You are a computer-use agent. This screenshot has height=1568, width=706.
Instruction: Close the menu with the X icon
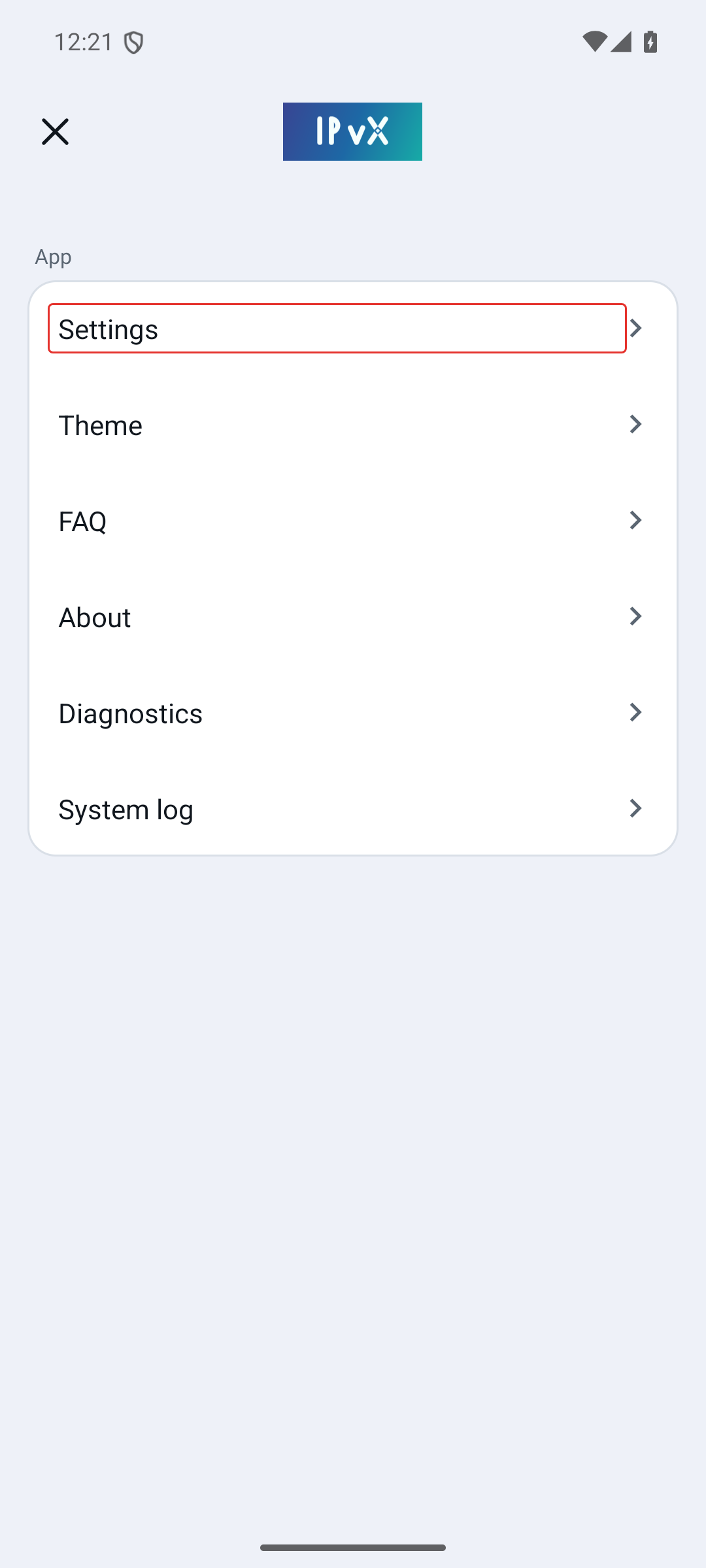point(55,131)
